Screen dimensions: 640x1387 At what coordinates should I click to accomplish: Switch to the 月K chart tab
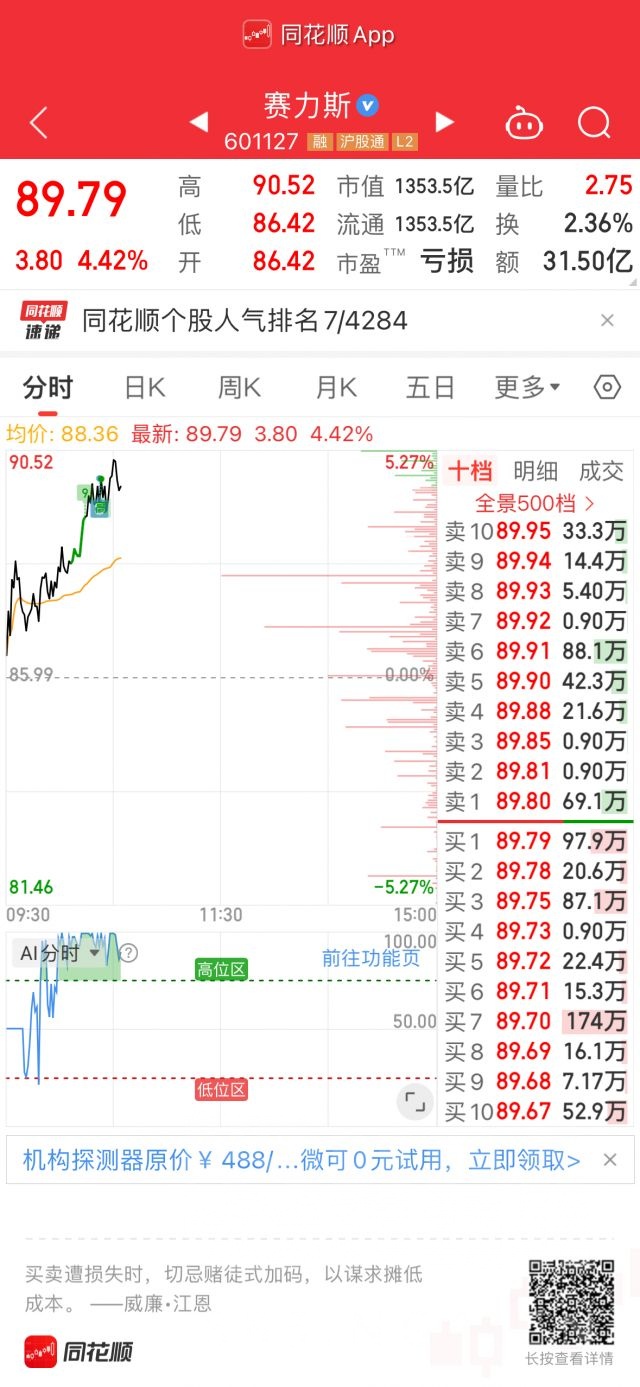335,388
